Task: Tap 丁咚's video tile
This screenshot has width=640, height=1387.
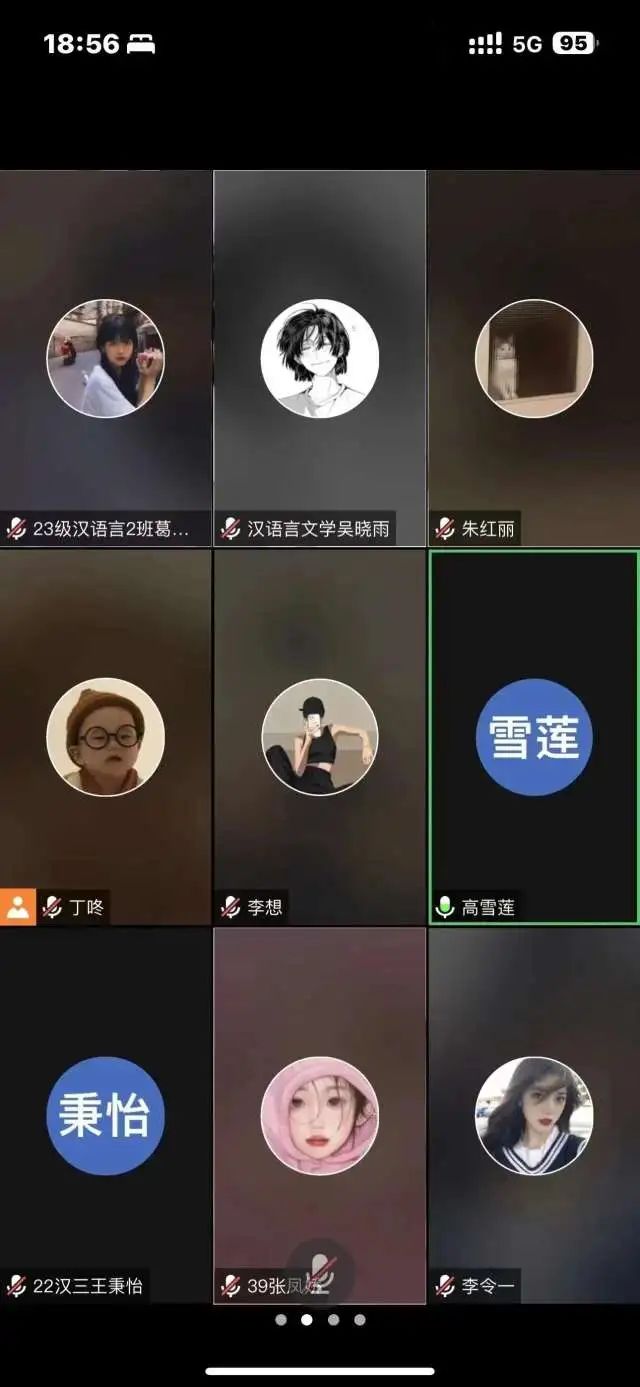Action: click(x=105, y=737)
